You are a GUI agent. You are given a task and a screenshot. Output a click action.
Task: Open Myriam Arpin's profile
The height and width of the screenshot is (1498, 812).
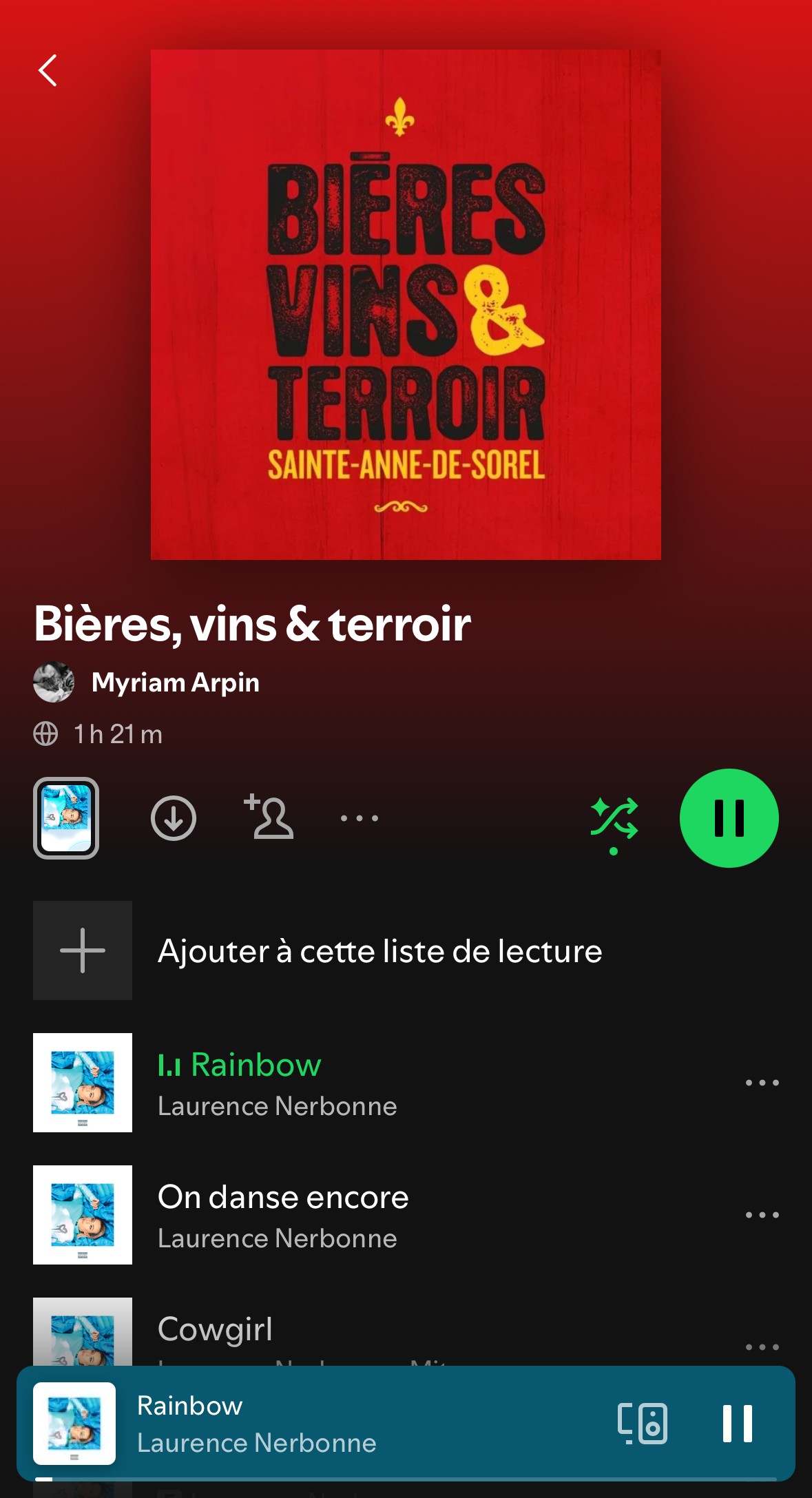174,683
